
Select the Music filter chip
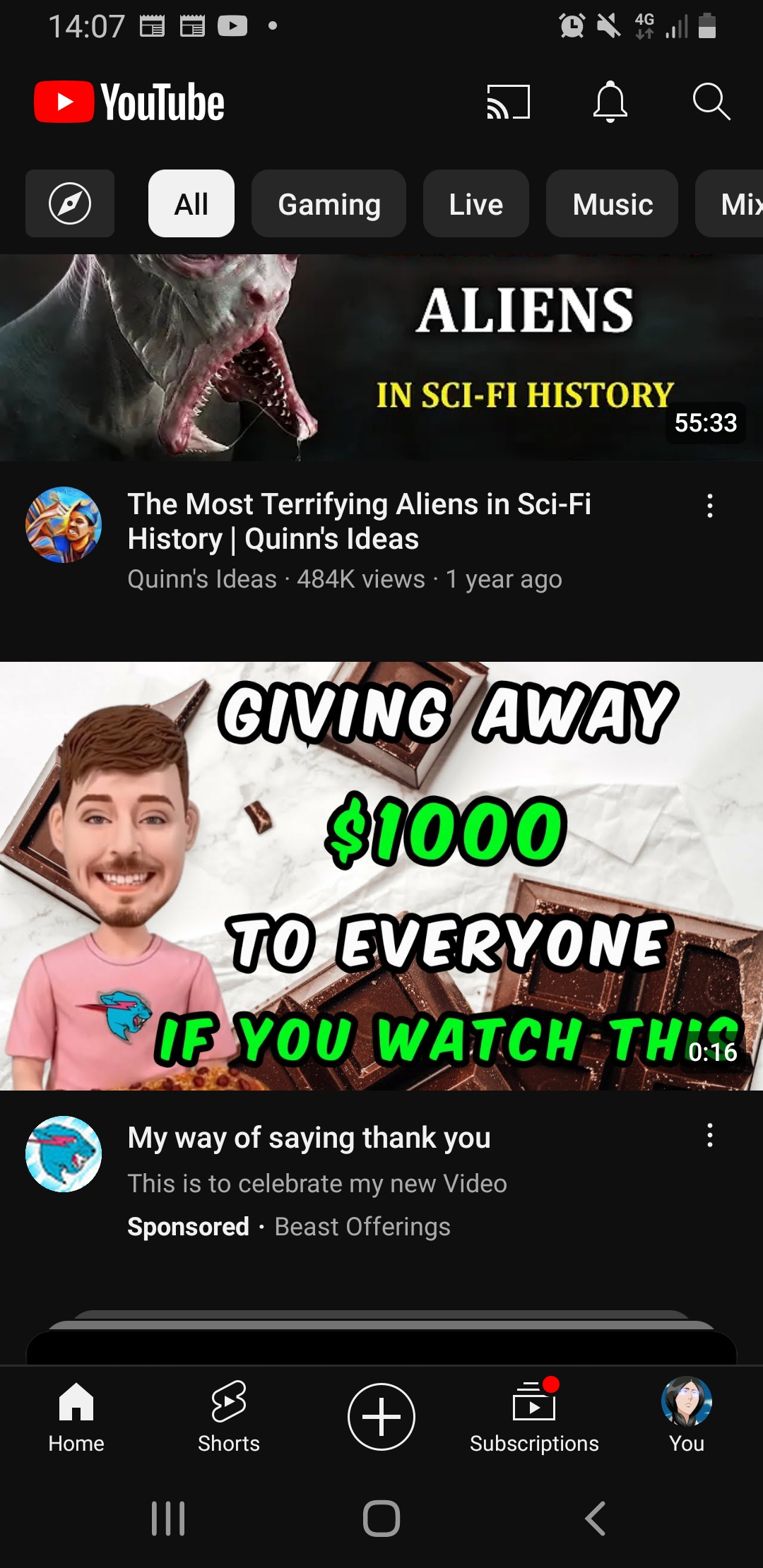pyautogui.click(x=613, y=203)
